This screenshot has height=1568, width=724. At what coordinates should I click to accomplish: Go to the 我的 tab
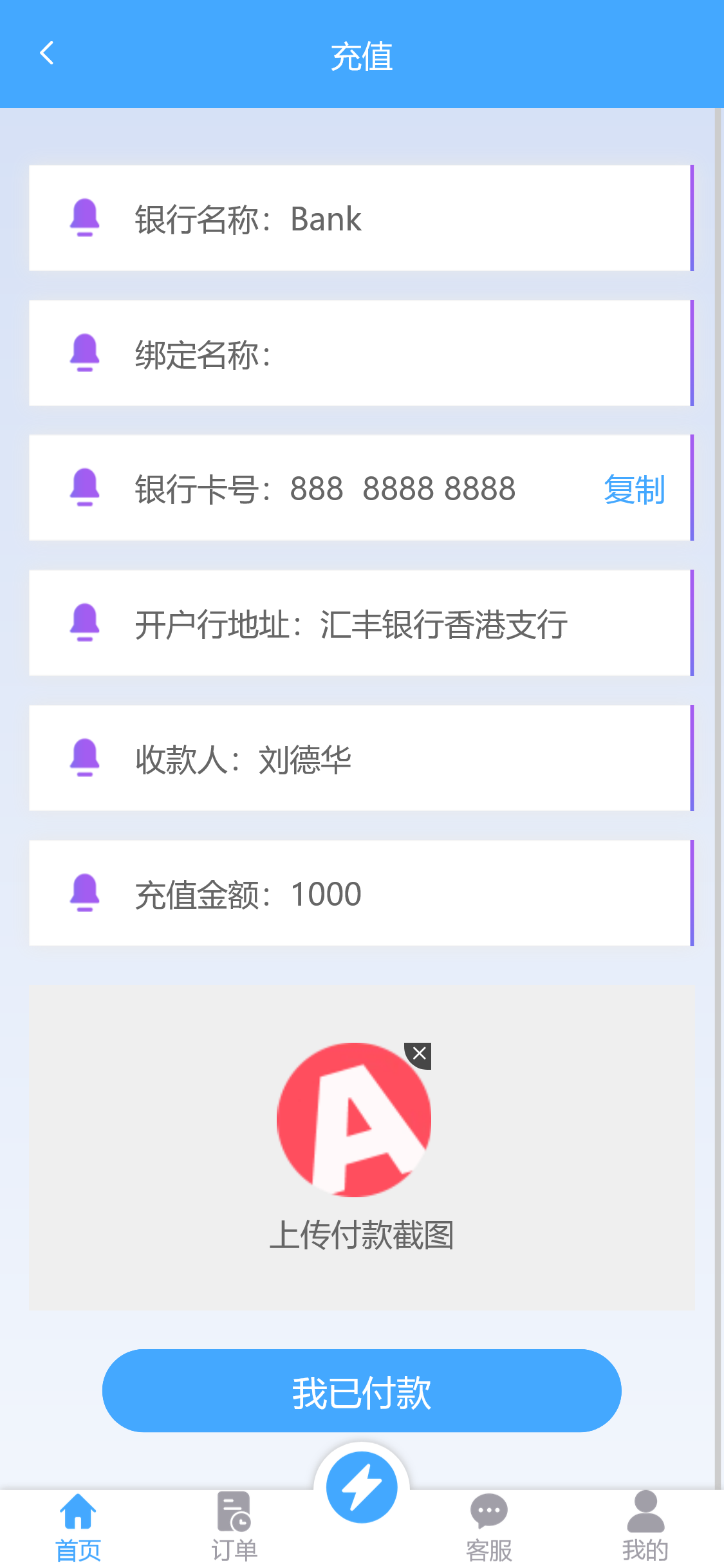[645, 1527]
